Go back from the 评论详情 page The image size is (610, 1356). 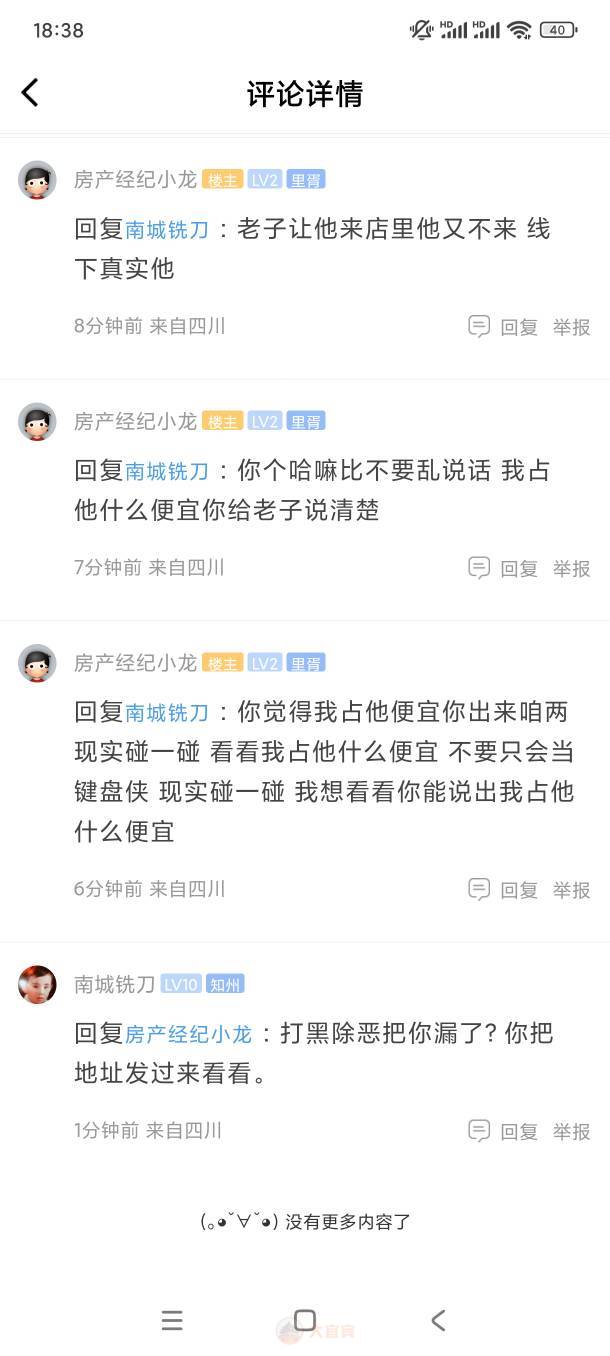pos(30,93)
